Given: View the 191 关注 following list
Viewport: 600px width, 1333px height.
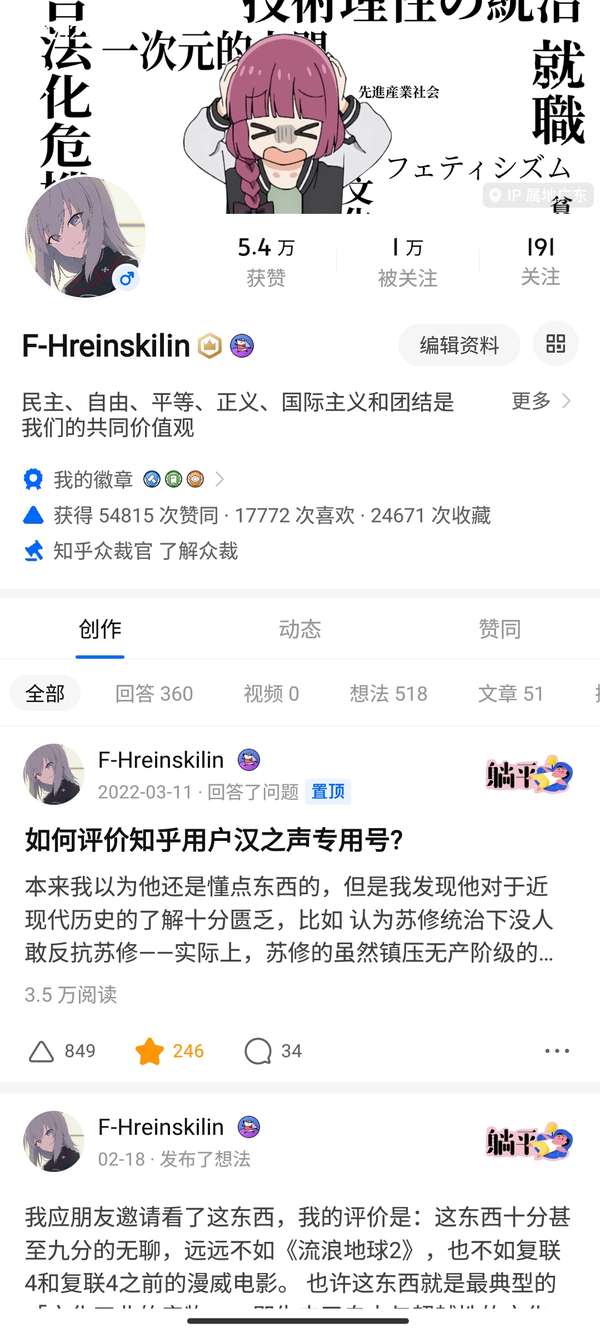Looking at the screenshot, I should tap(540, 262).
